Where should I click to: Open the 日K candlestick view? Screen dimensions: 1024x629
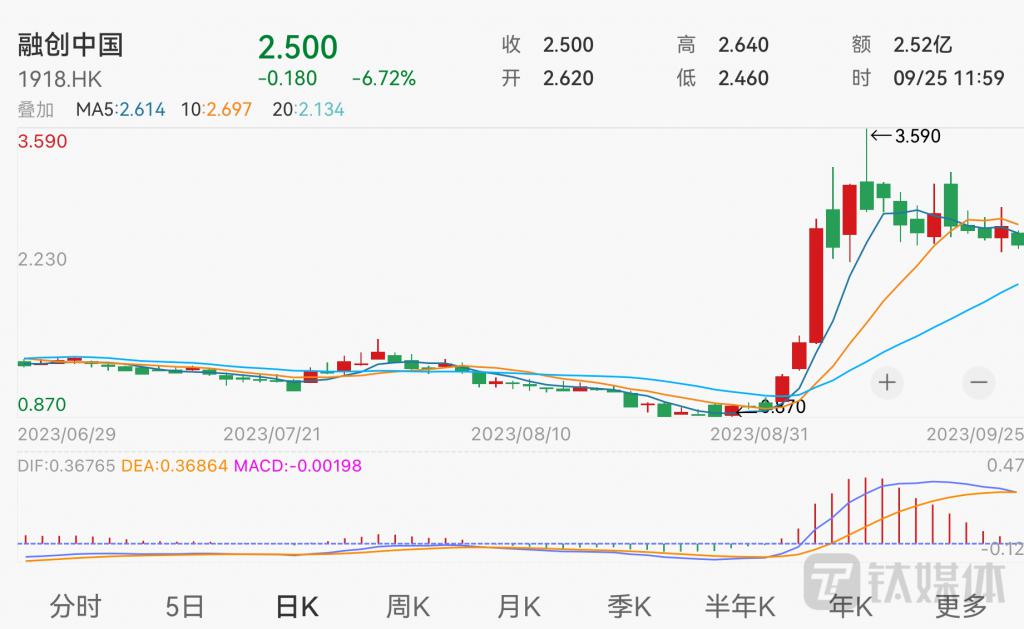[296, 606]
